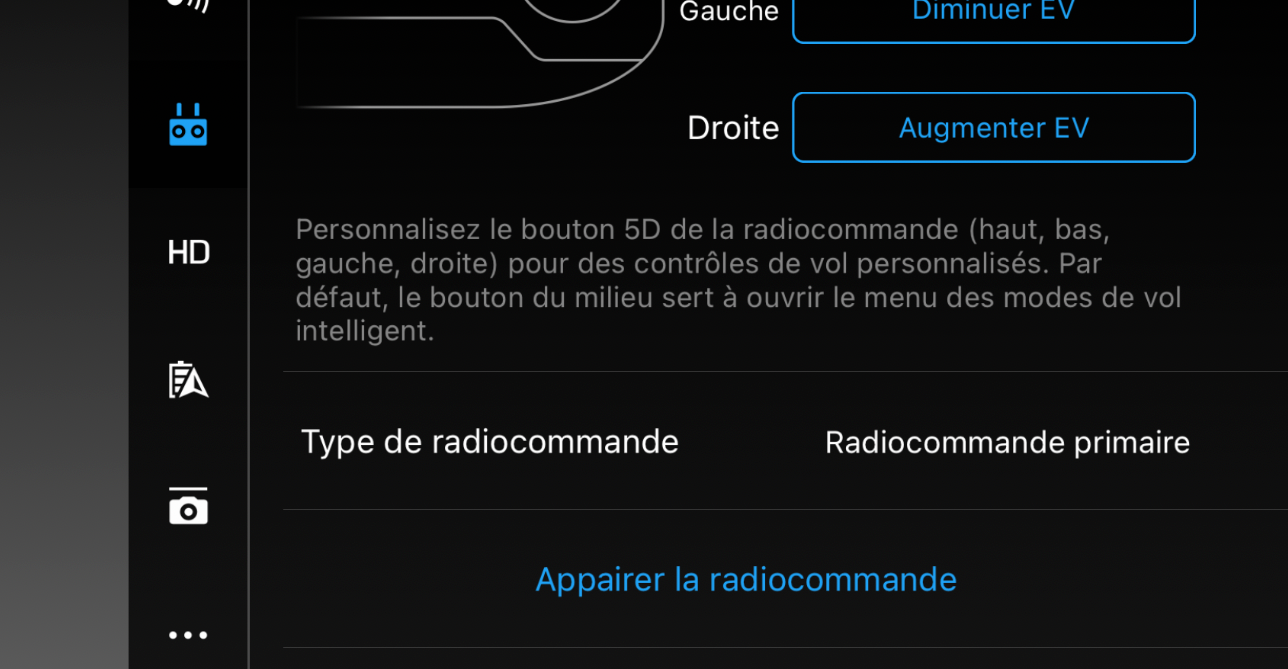Screen dimensions: 1288x669
Task: Open the aircraft battery settings tab
Action: pos(188,380)
